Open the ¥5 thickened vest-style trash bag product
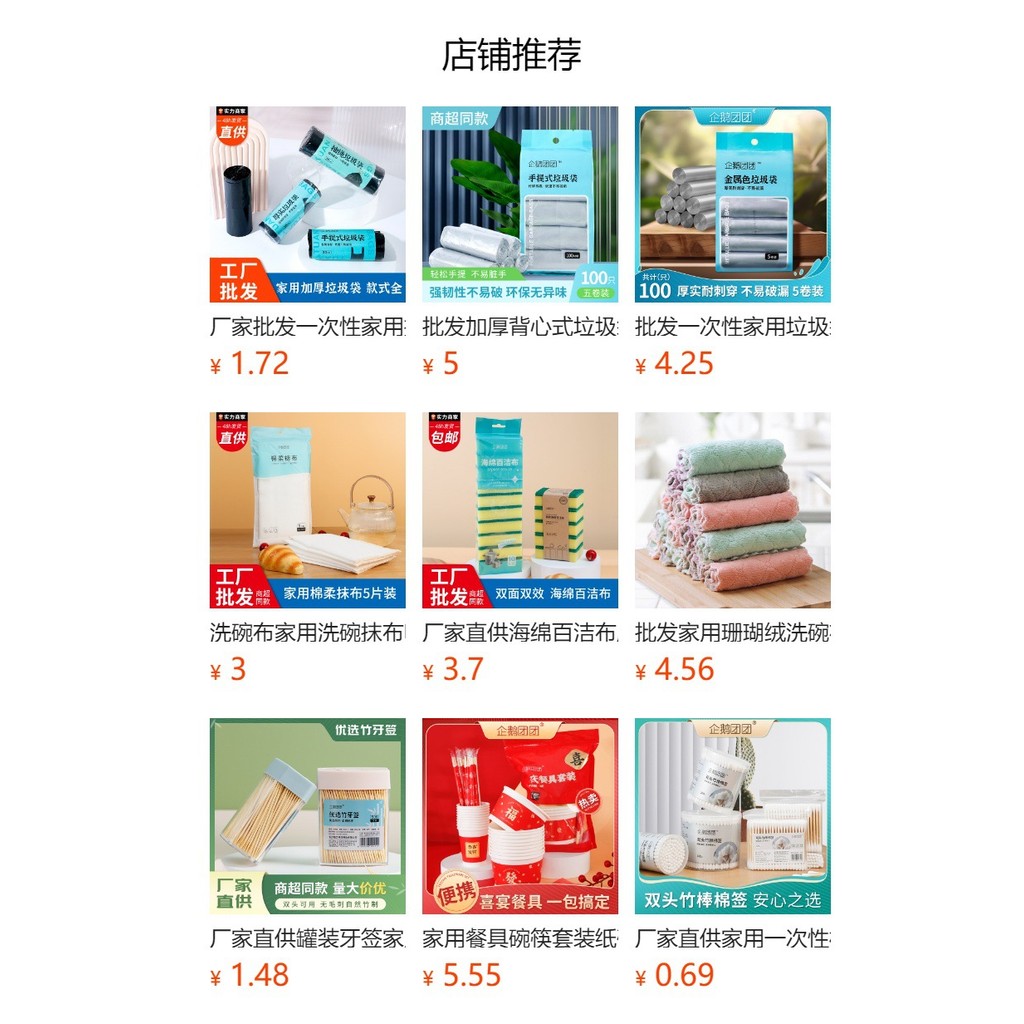The image size is (1024, 1024). click(519, 205)
